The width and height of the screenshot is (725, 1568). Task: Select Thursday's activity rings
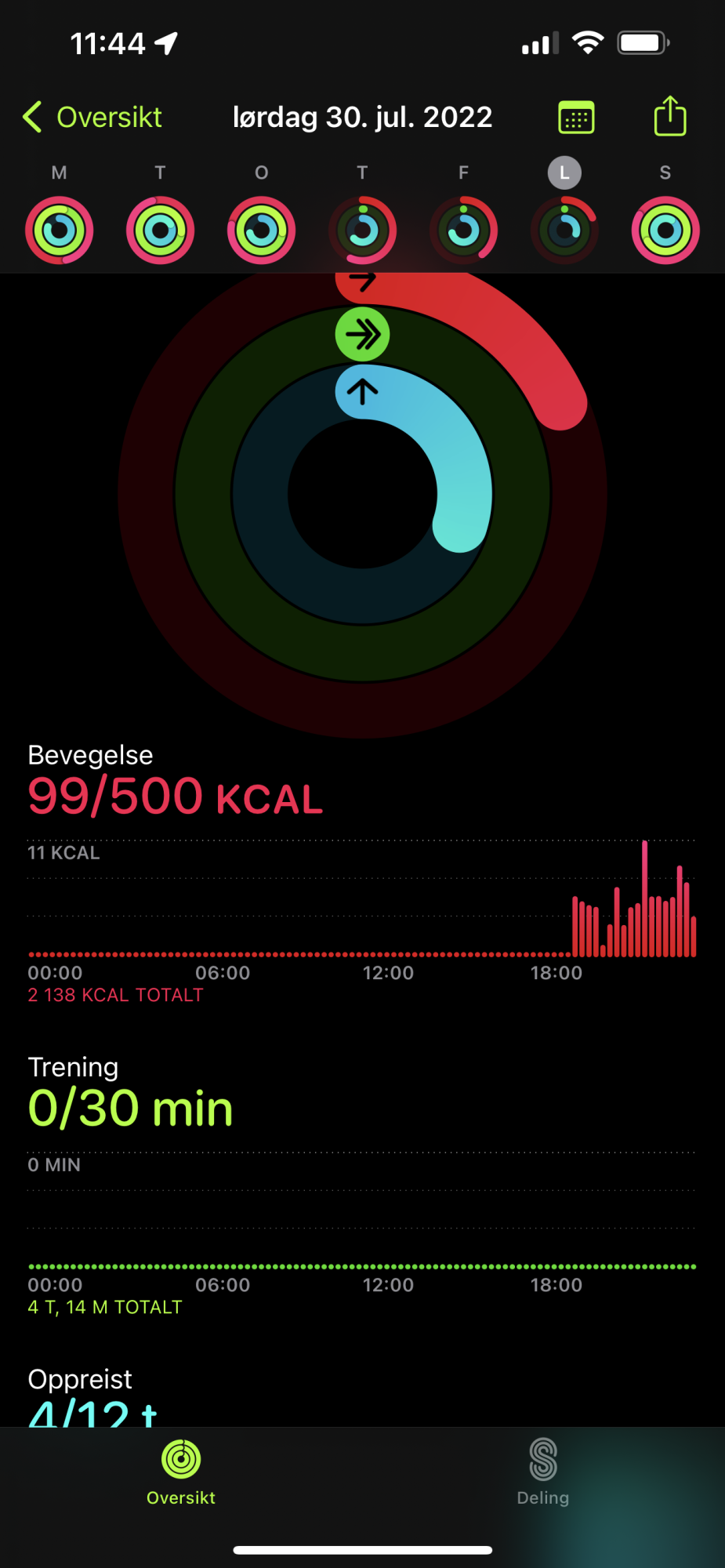pyautogui.click(x=362, y=230)
